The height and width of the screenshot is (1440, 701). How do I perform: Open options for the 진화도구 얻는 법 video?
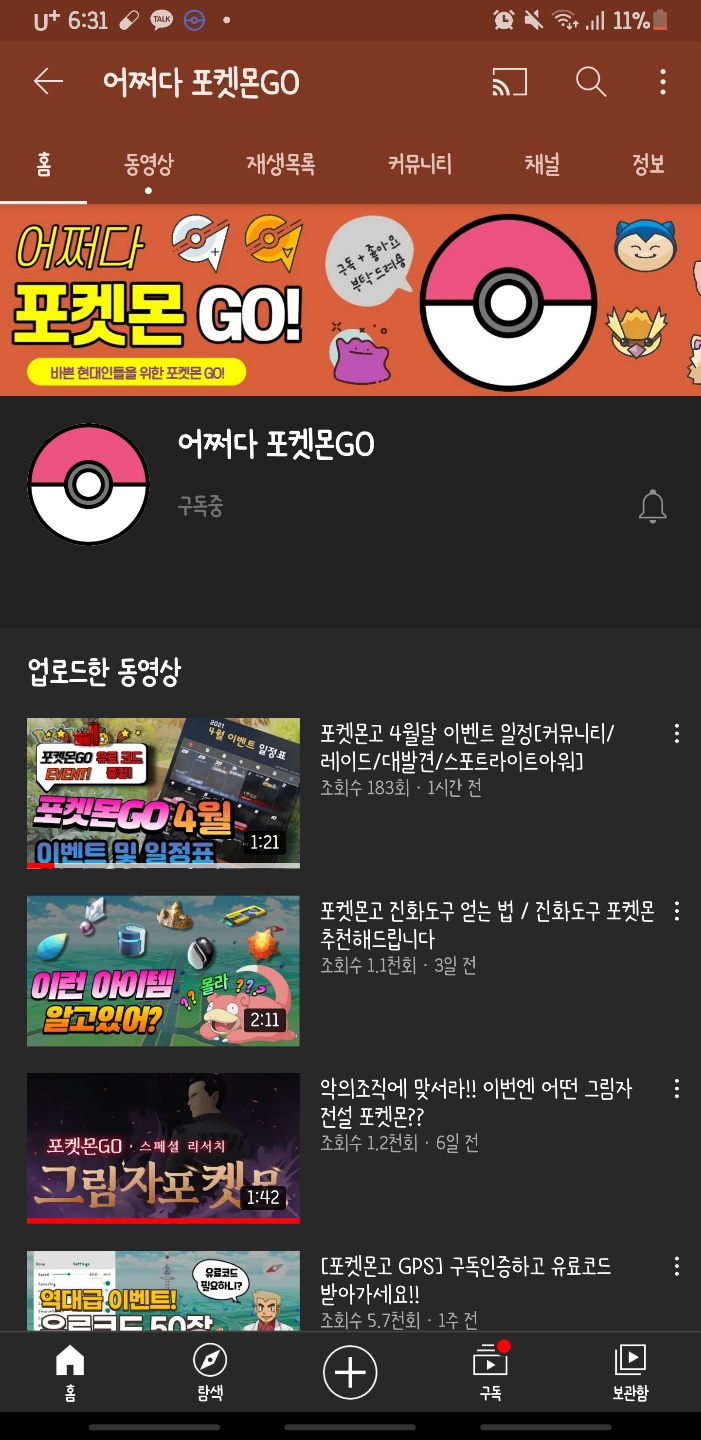677,911
